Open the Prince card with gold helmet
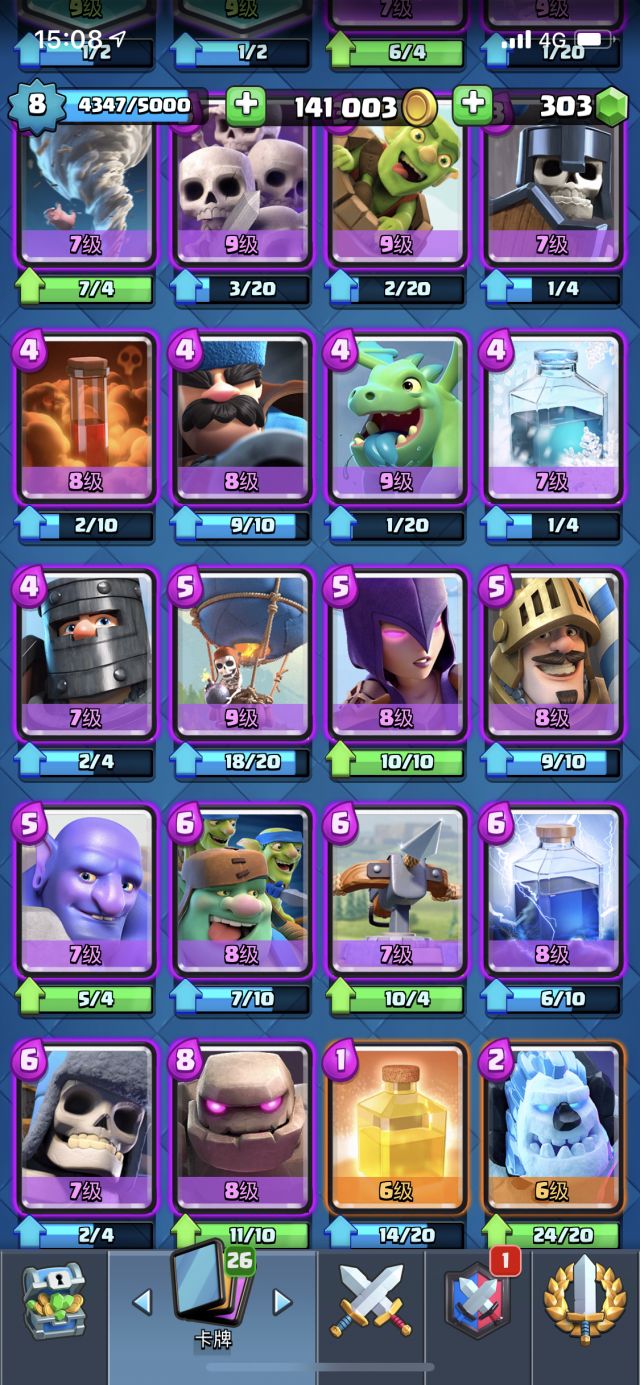Image resolution: width=640 pixels, height=1385 pixels. [553, 654]
